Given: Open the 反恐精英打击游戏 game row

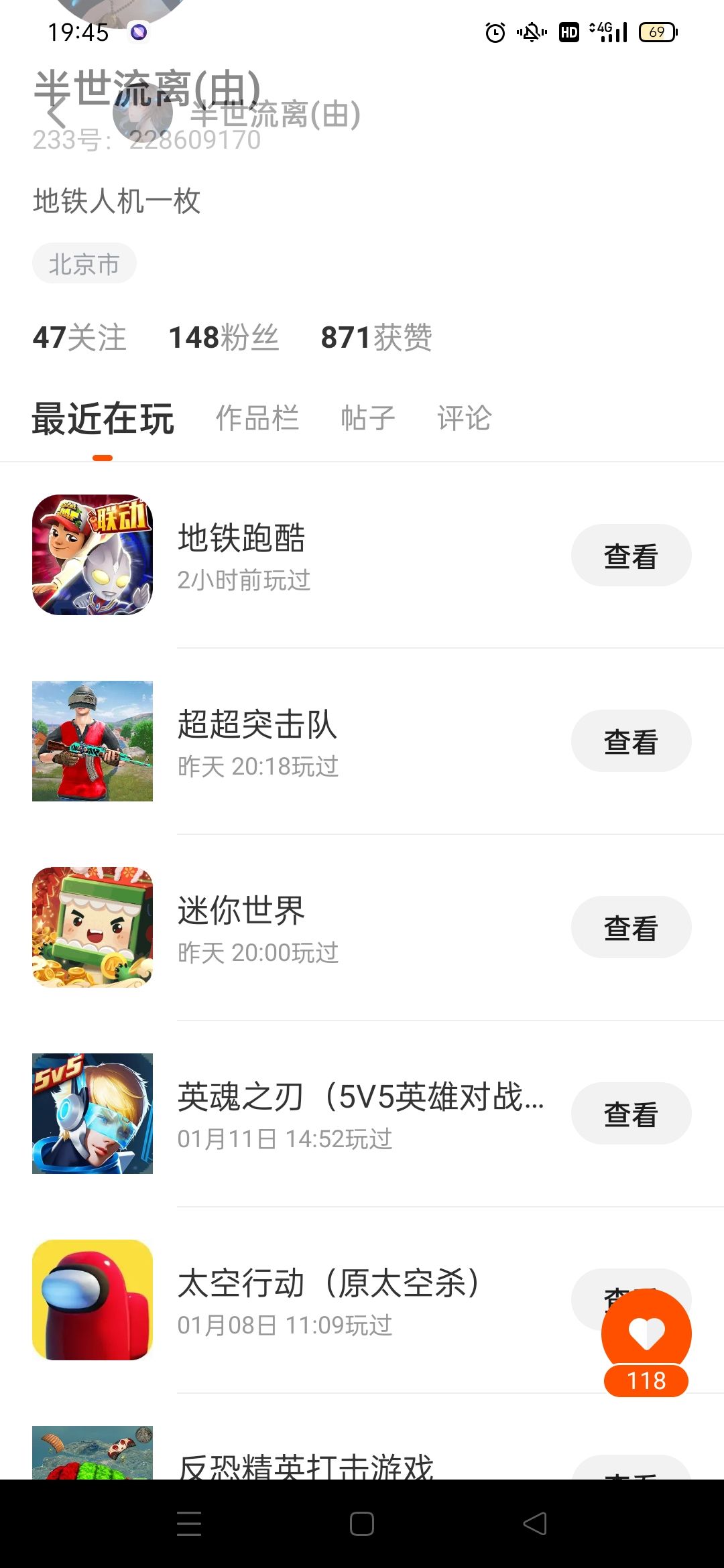Looking at the screenshot, I should click(x=306, y=1464).
